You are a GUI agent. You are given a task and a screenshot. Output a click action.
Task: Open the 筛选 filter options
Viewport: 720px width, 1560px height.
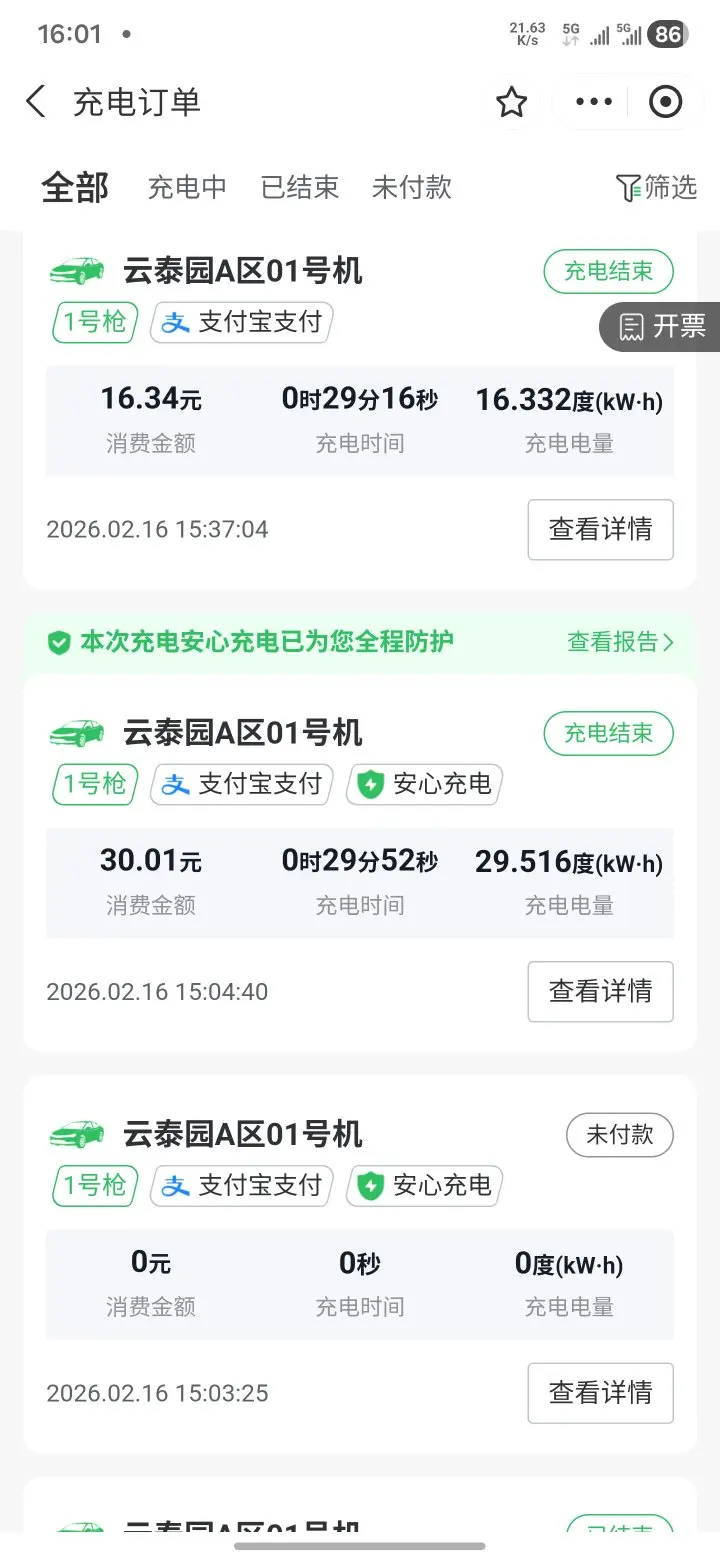coord(656,188)
